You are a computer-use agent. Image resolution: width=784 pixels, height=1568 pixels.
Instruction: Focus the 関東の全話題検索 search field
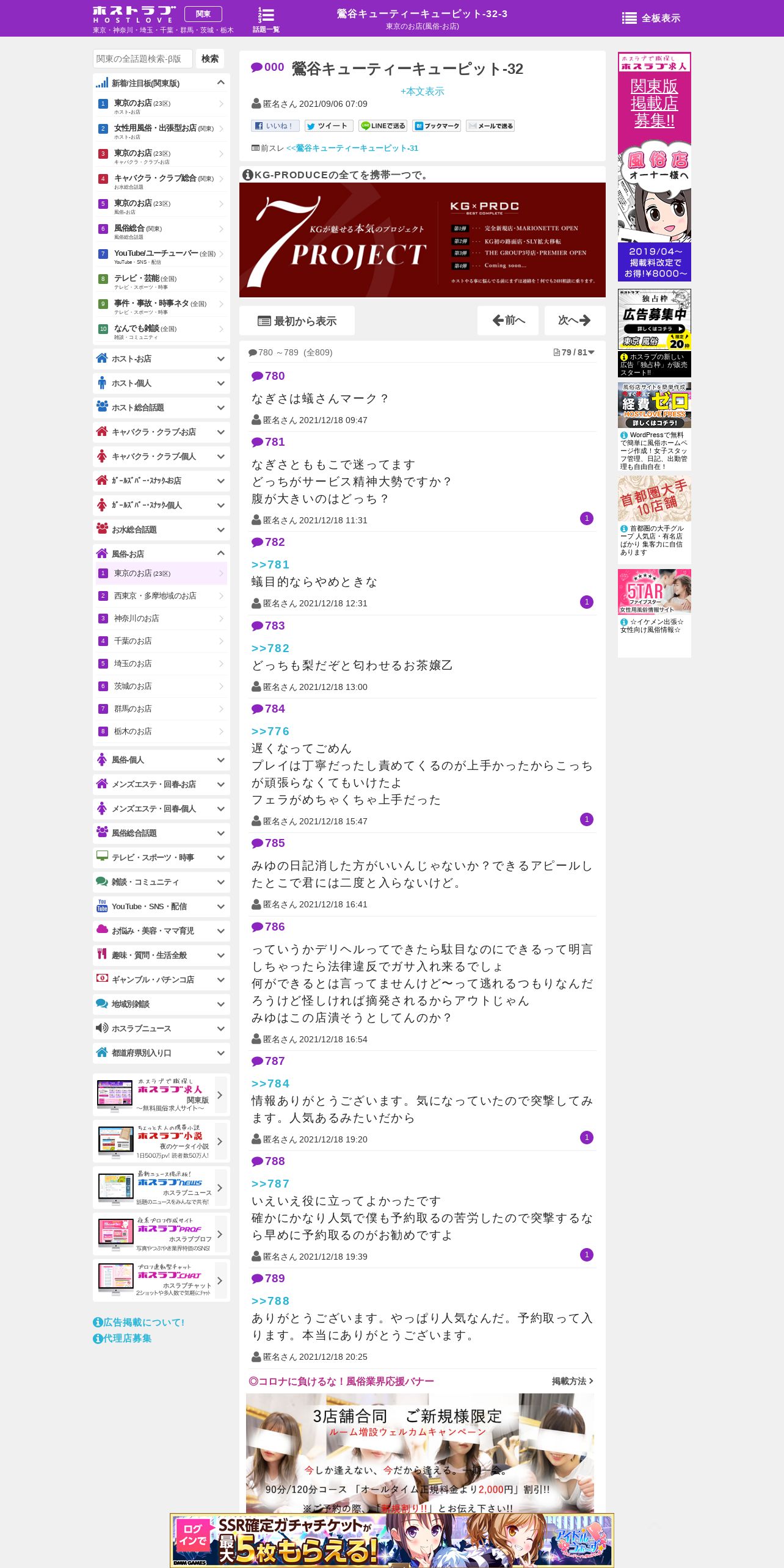click(143, 59)
